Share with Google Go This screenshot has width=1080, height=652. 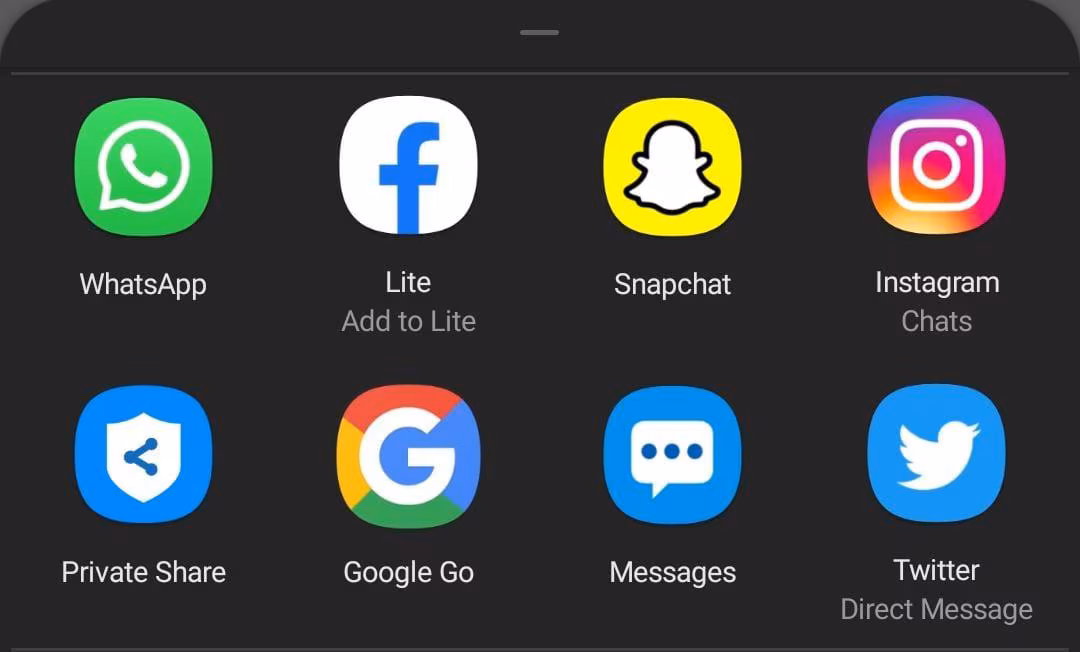tap(408, 455)
